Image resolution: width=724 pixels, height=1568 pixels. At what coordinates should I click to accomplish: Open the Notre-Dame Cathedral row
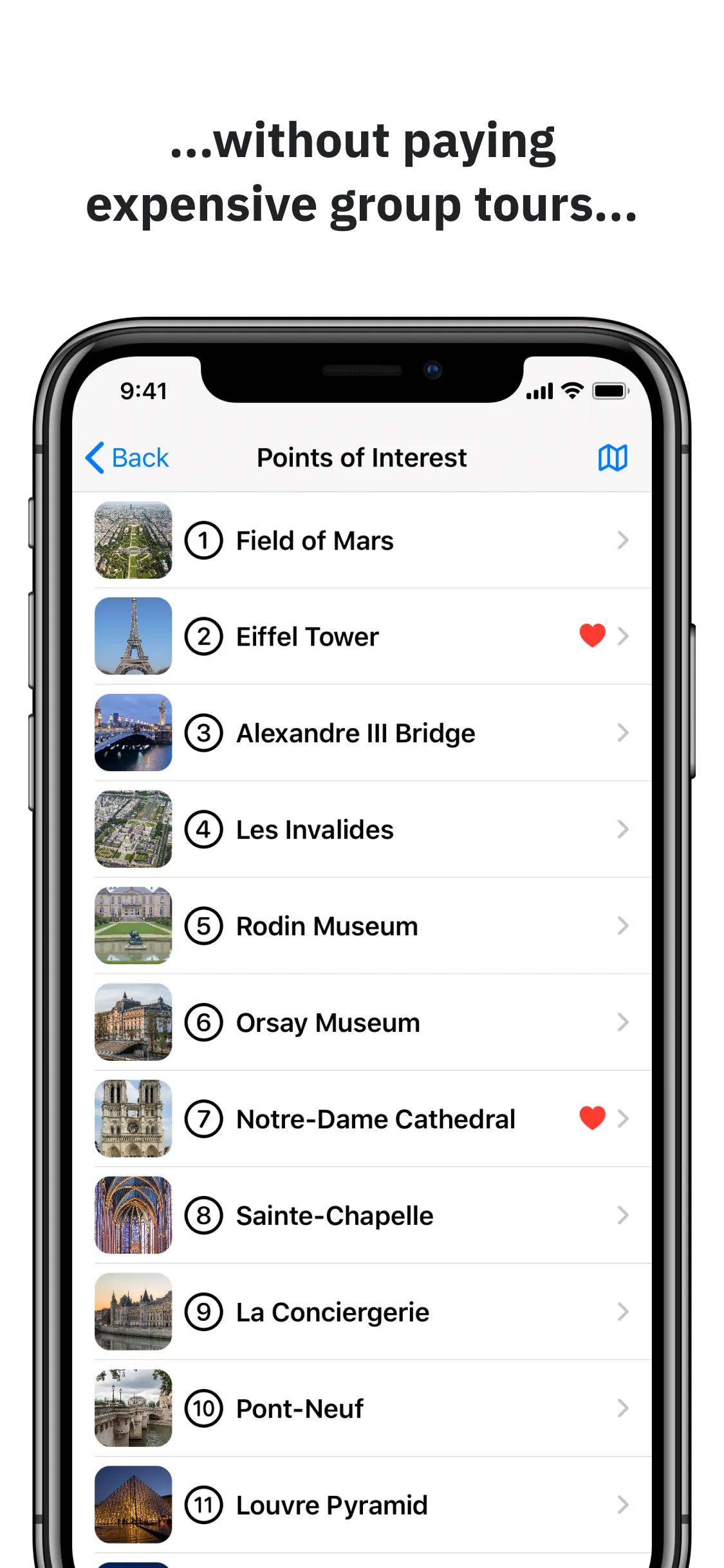tap(360, 1118)
